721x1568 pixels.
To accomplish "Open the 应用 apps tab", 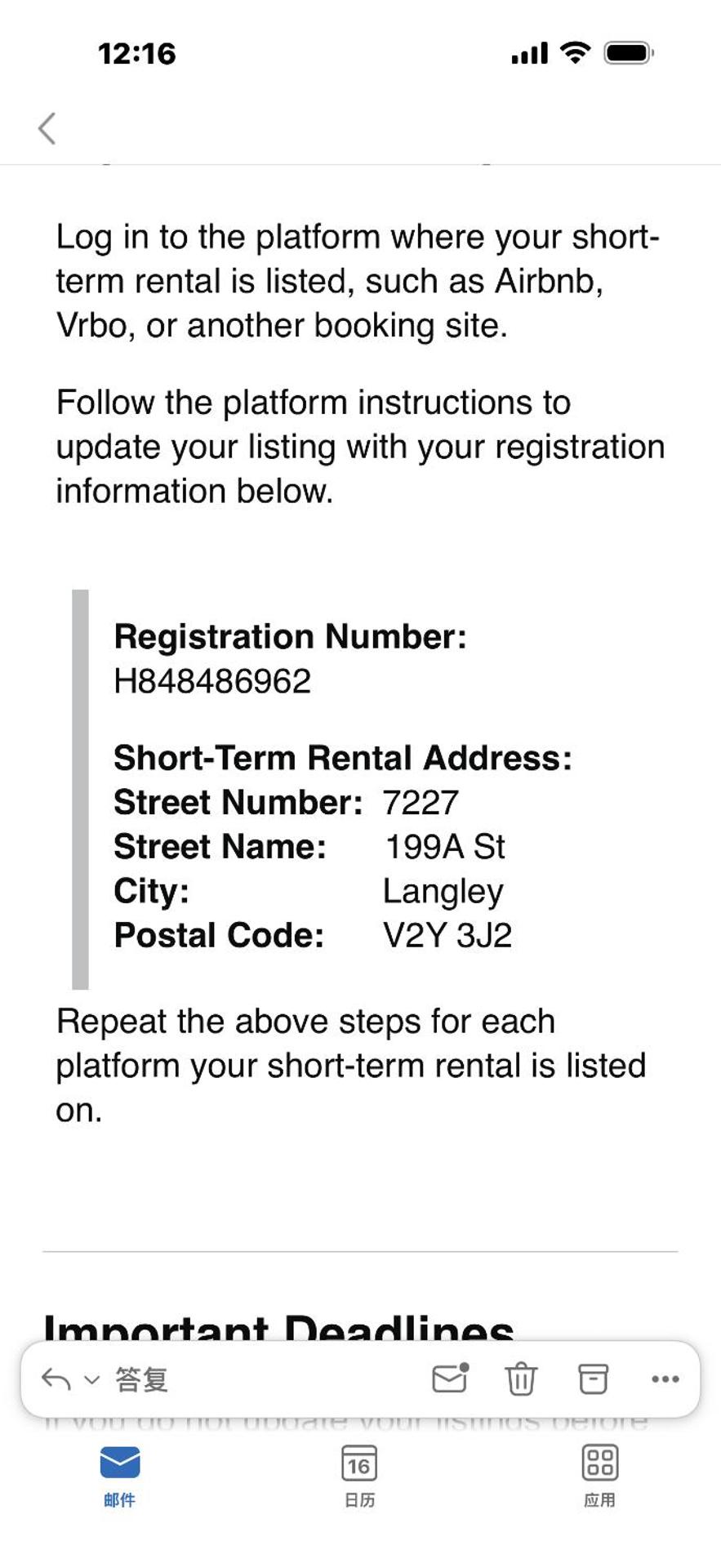I will pyautogui.click(x=599, y=1474).
